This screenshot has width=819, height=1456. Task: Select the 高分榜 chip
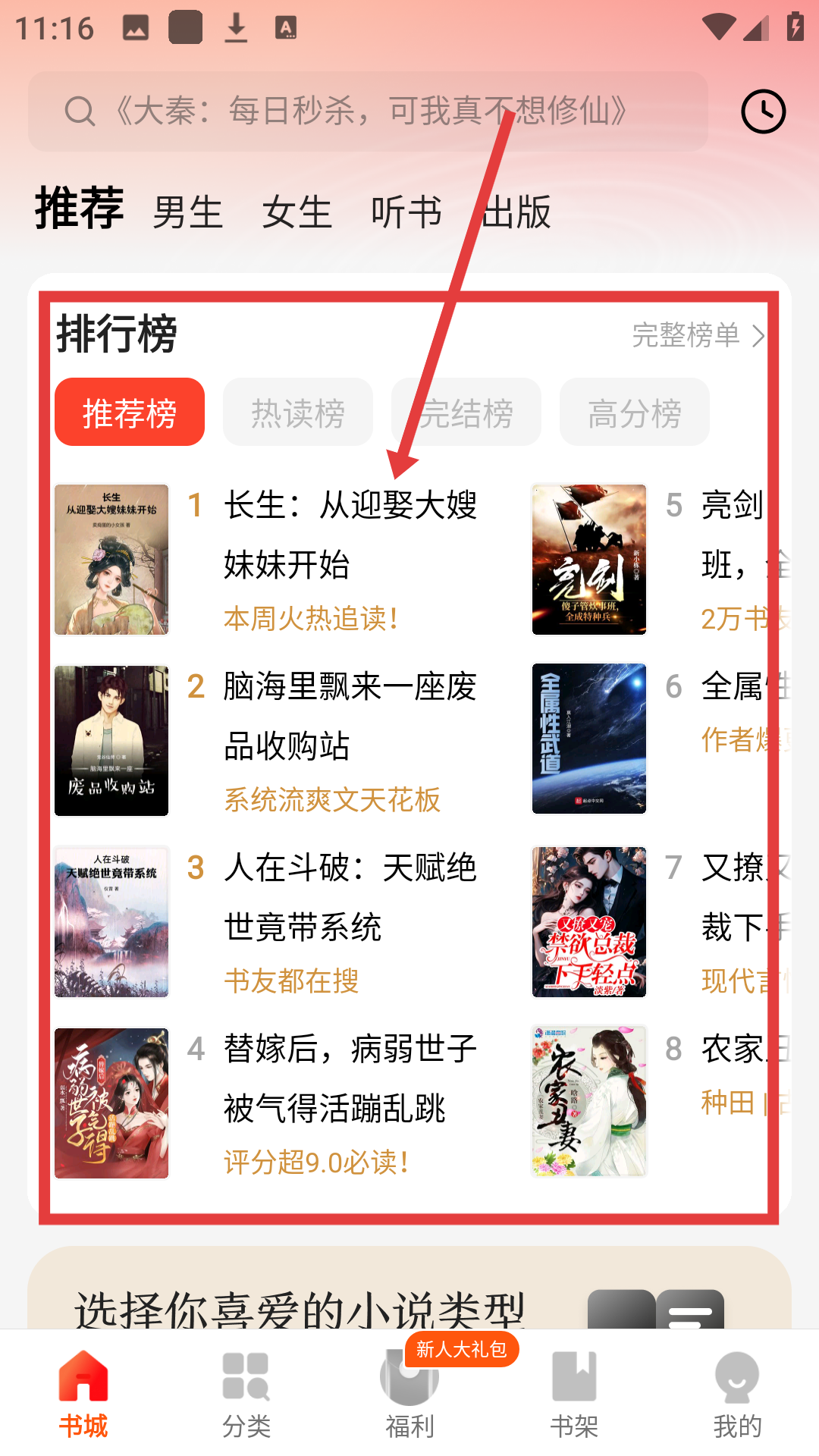pos(635,413)
